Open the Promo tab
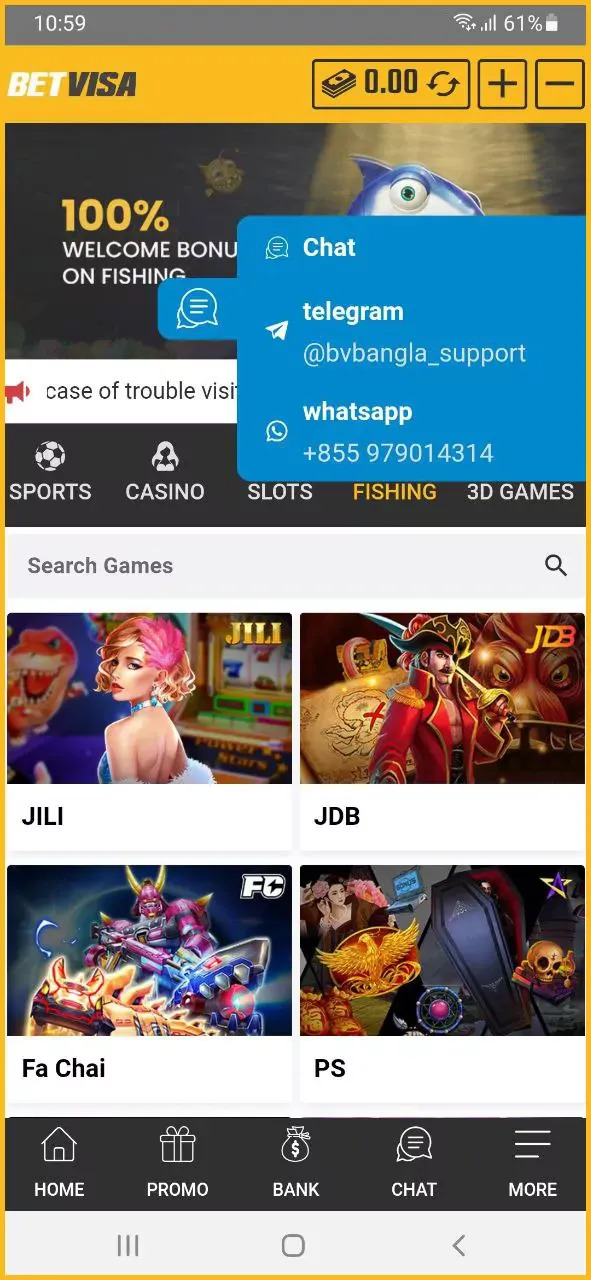 click(177, 1164)
